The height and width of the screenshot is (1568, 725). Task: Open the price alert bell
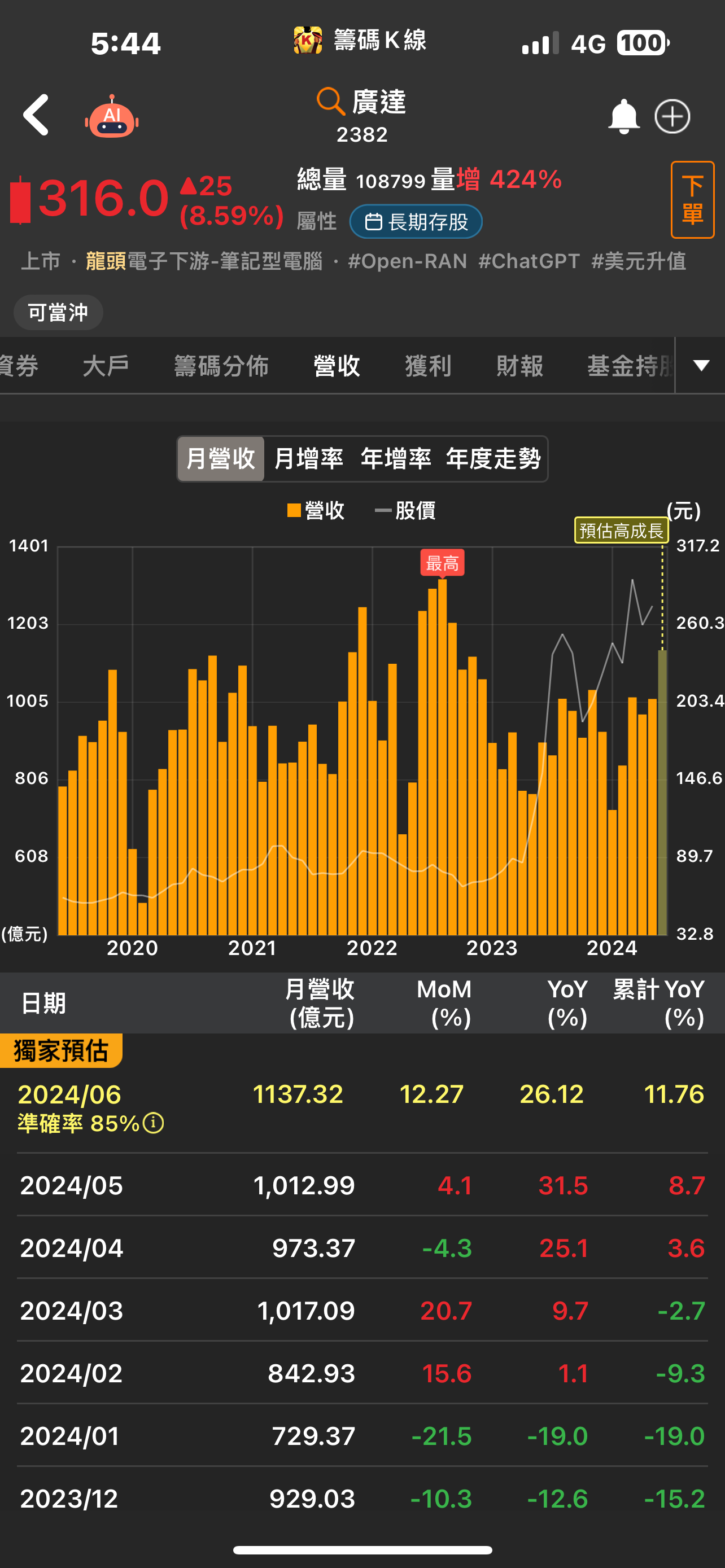coord(623,117)
